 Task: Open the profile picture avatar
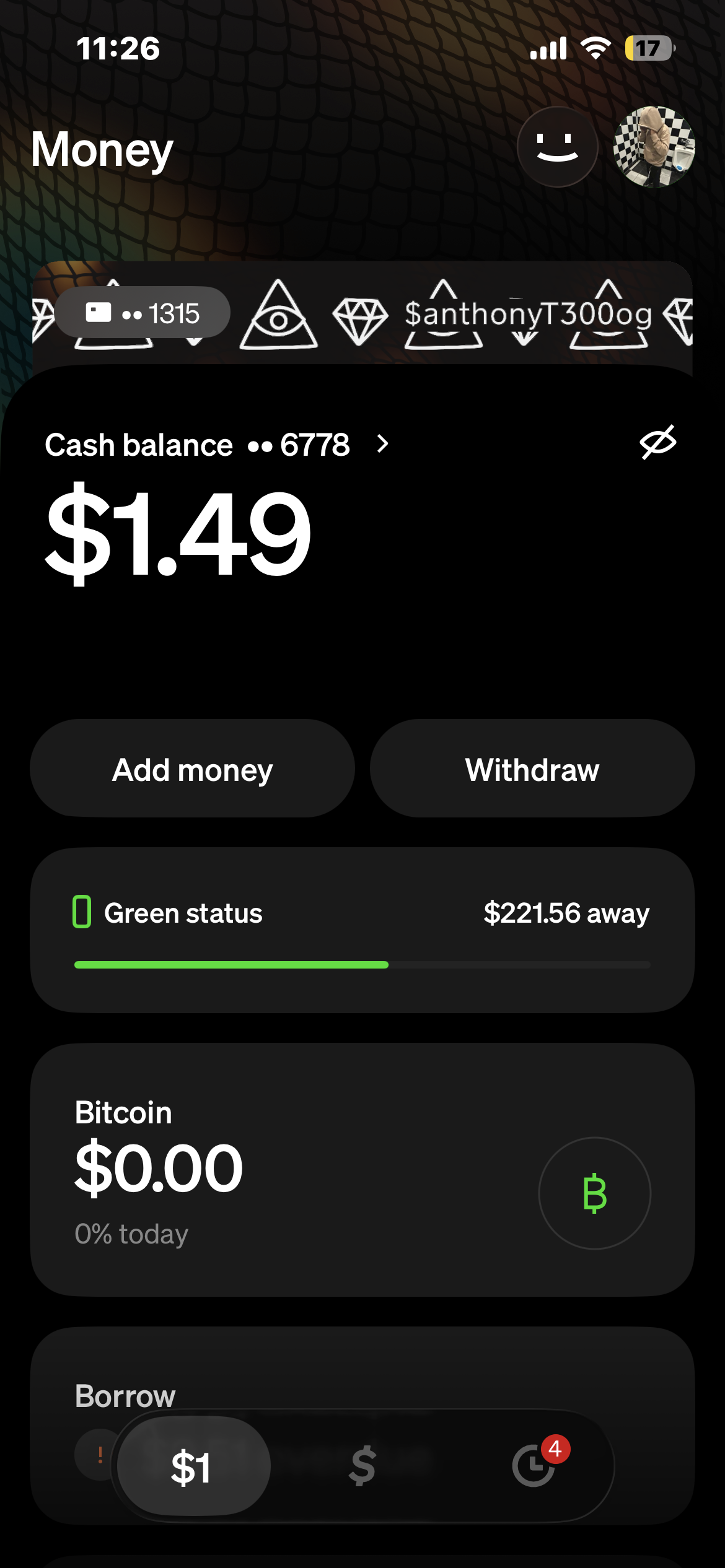pos(654,147)
